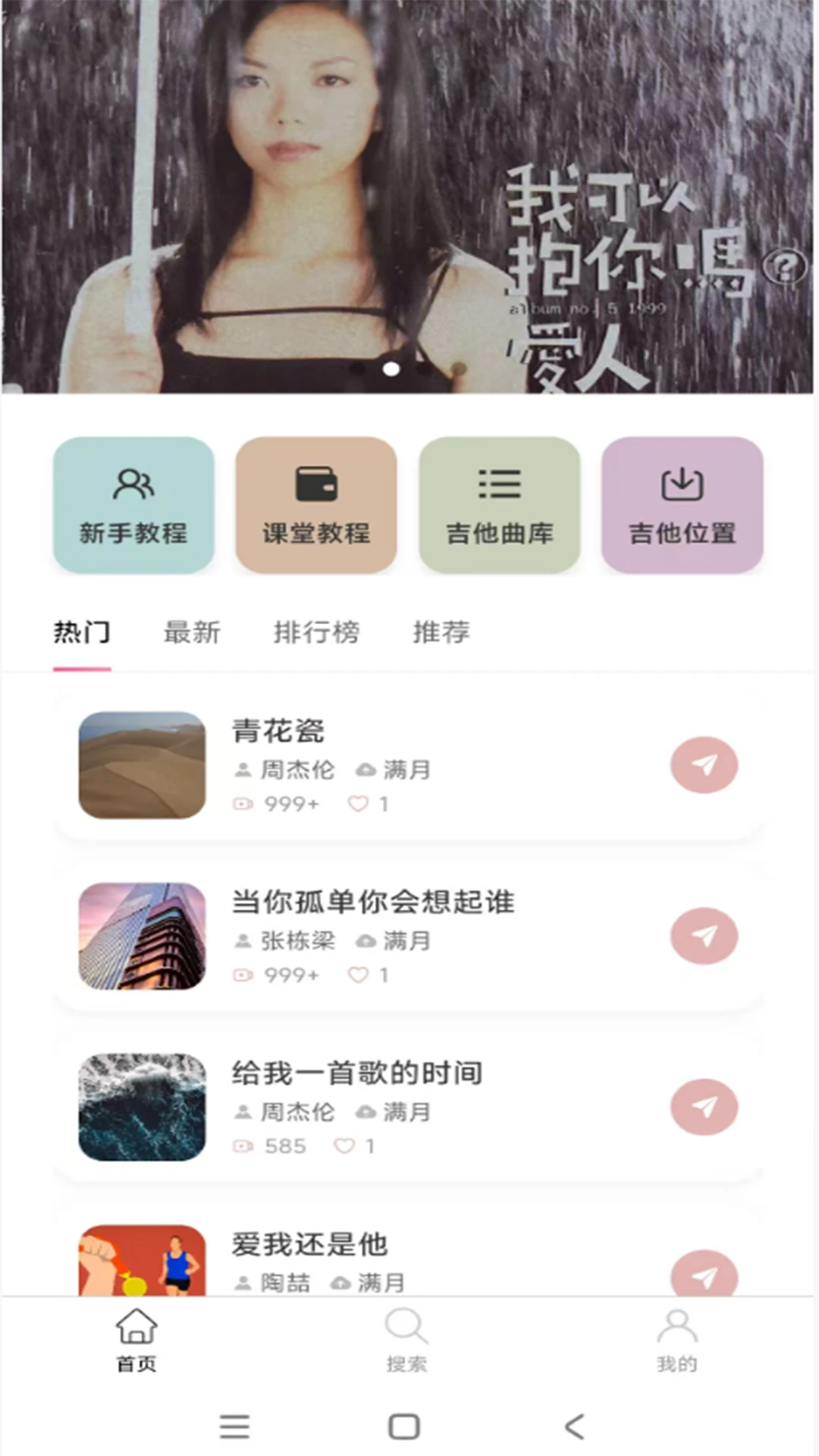Open the 我的 profile tab

(677, 1341)
